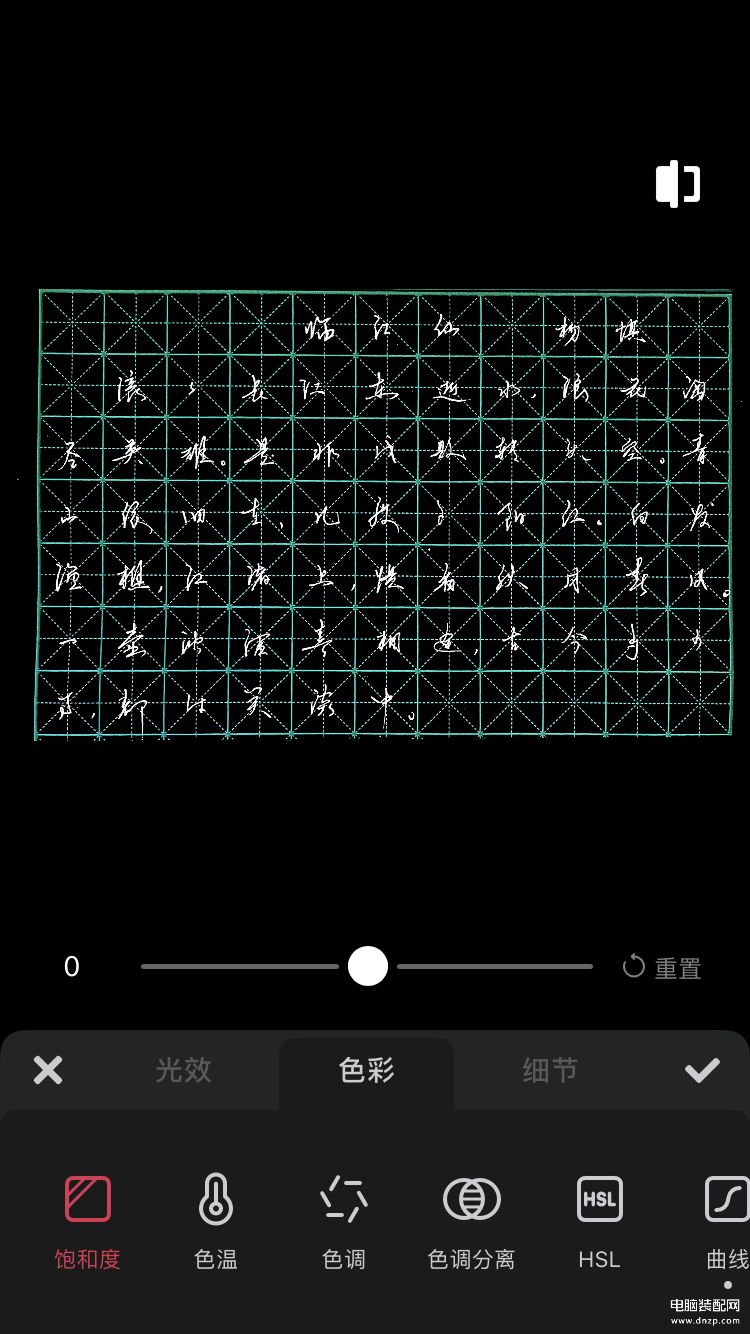Switch to the 光效 tab
The image size is (750, 1334).
point(183,1070)
